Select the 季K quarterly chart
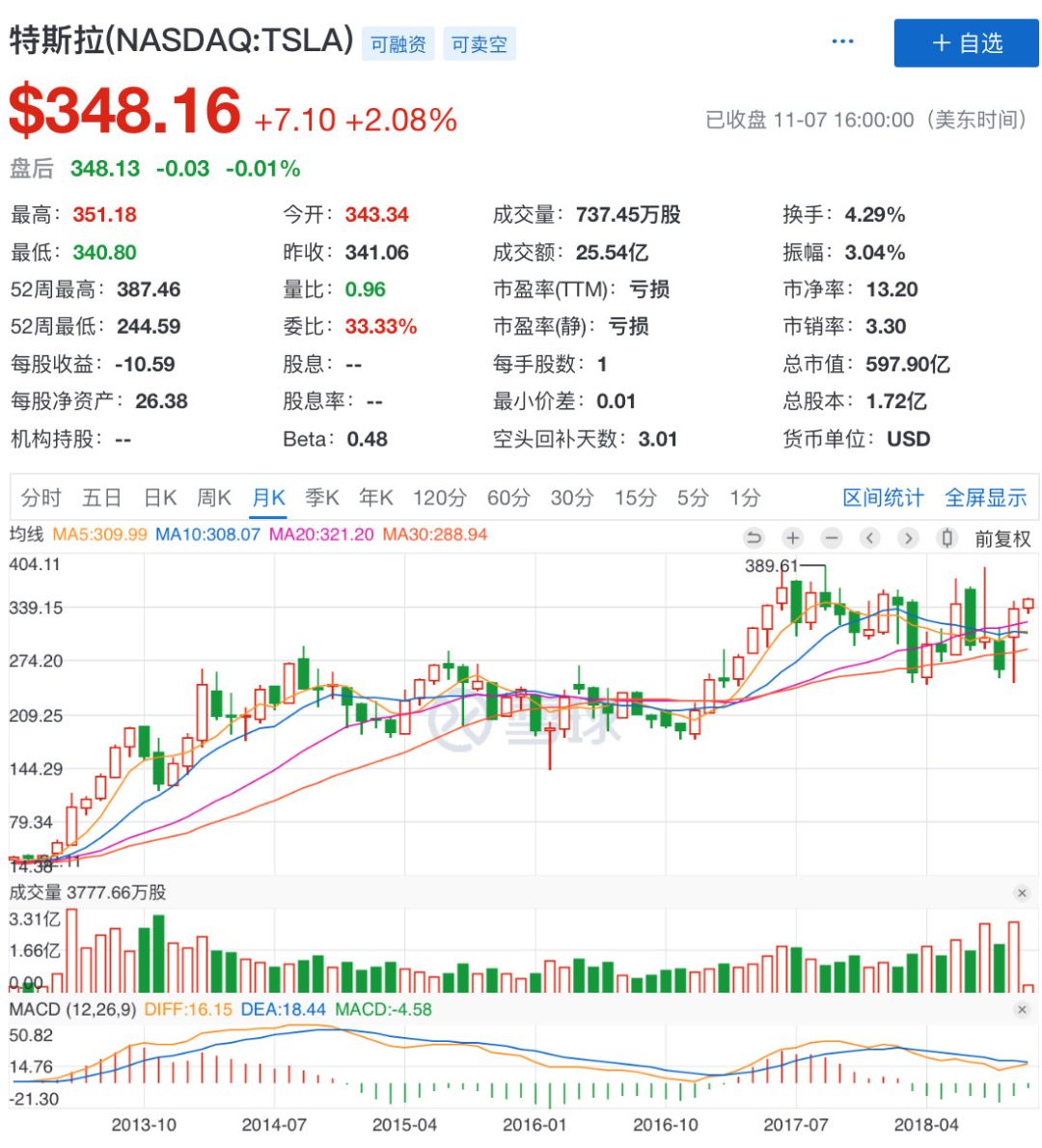The image size is (1042, 1148). click(322, 498)
